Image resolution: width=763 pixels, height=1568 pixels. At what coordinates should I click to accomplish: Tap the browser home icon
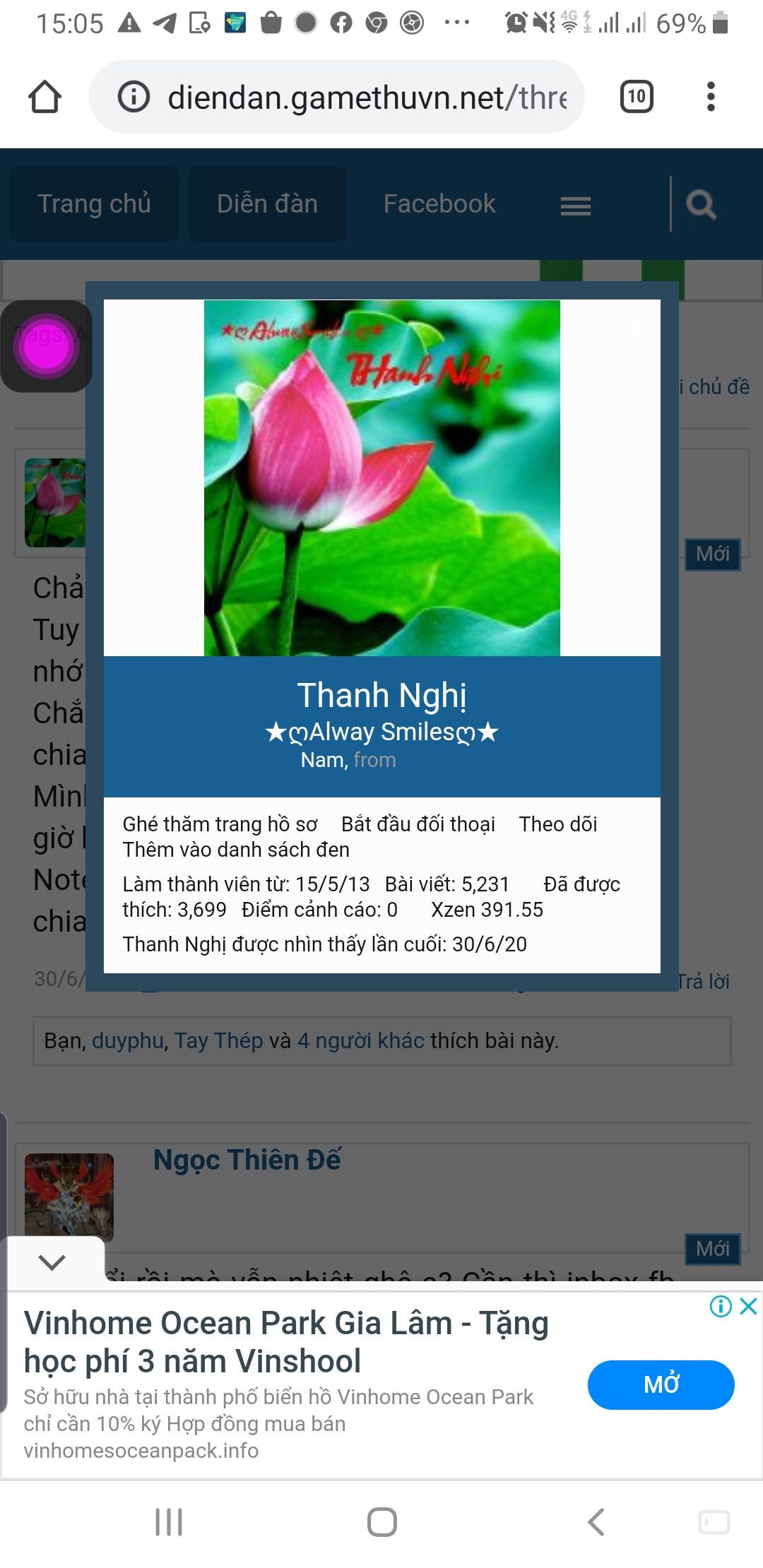point(45,97)
